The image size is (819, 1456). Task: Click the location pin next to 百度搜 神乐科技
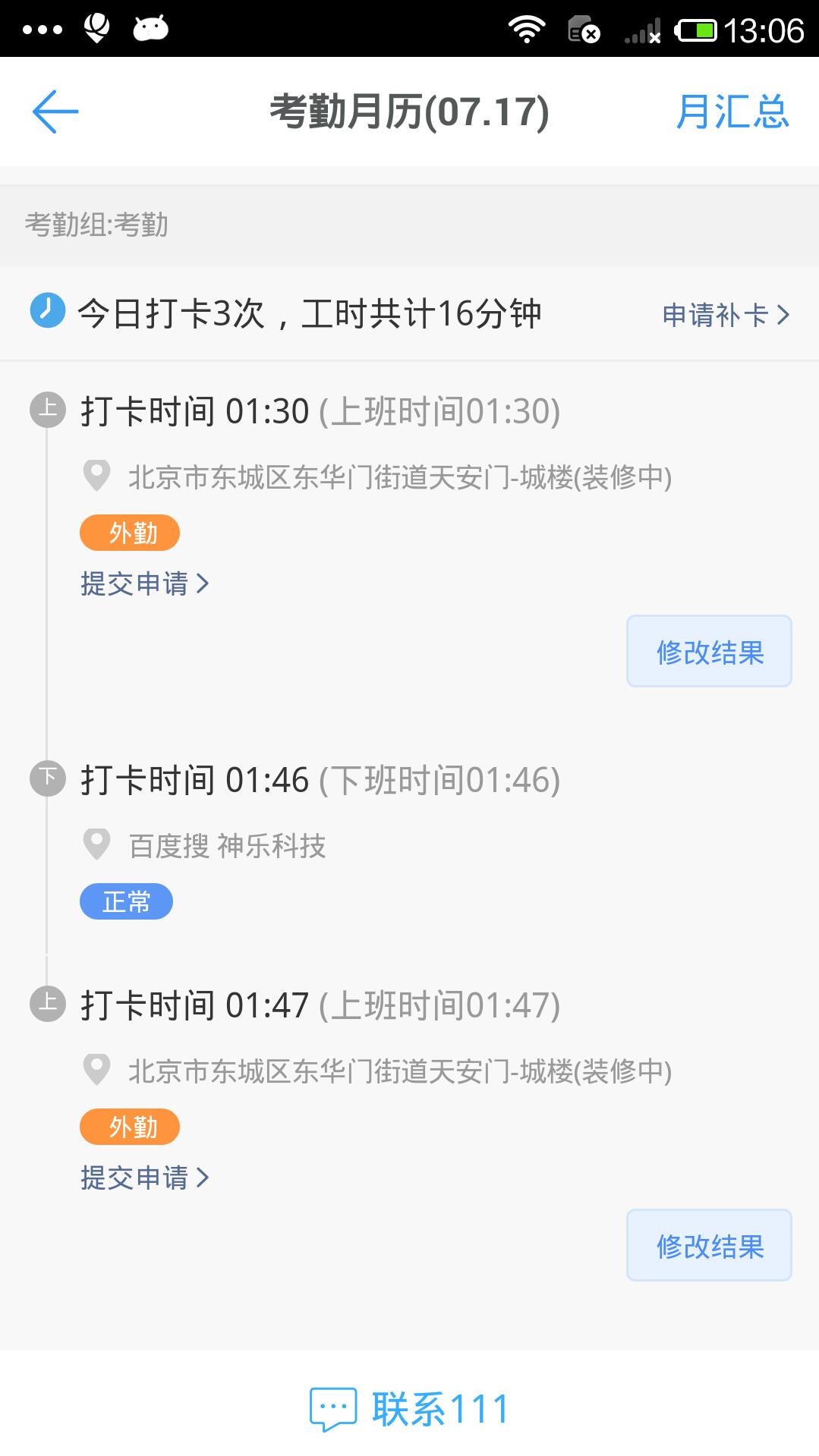point(96,844)
